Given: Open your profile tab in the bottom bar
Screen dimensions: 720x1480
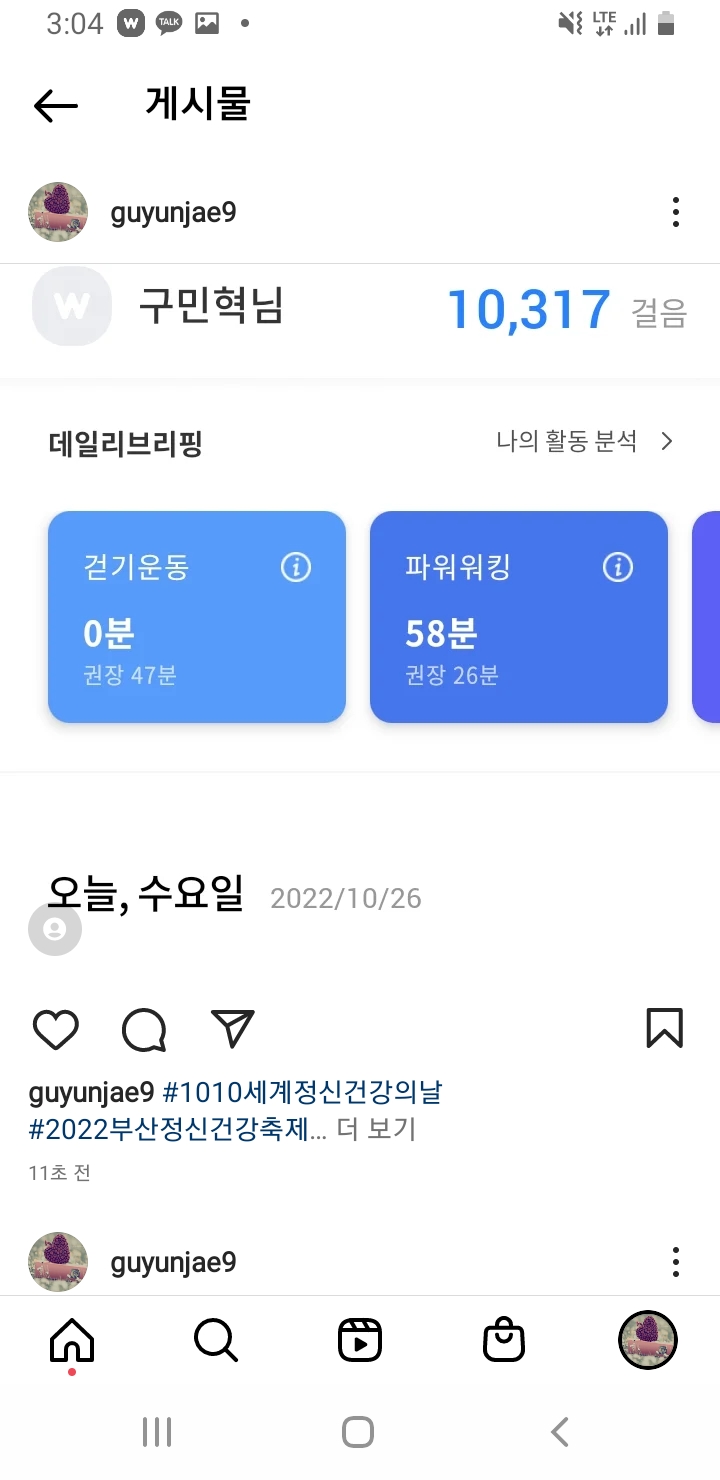Looking at the screenshot, I should (648, 1339).
